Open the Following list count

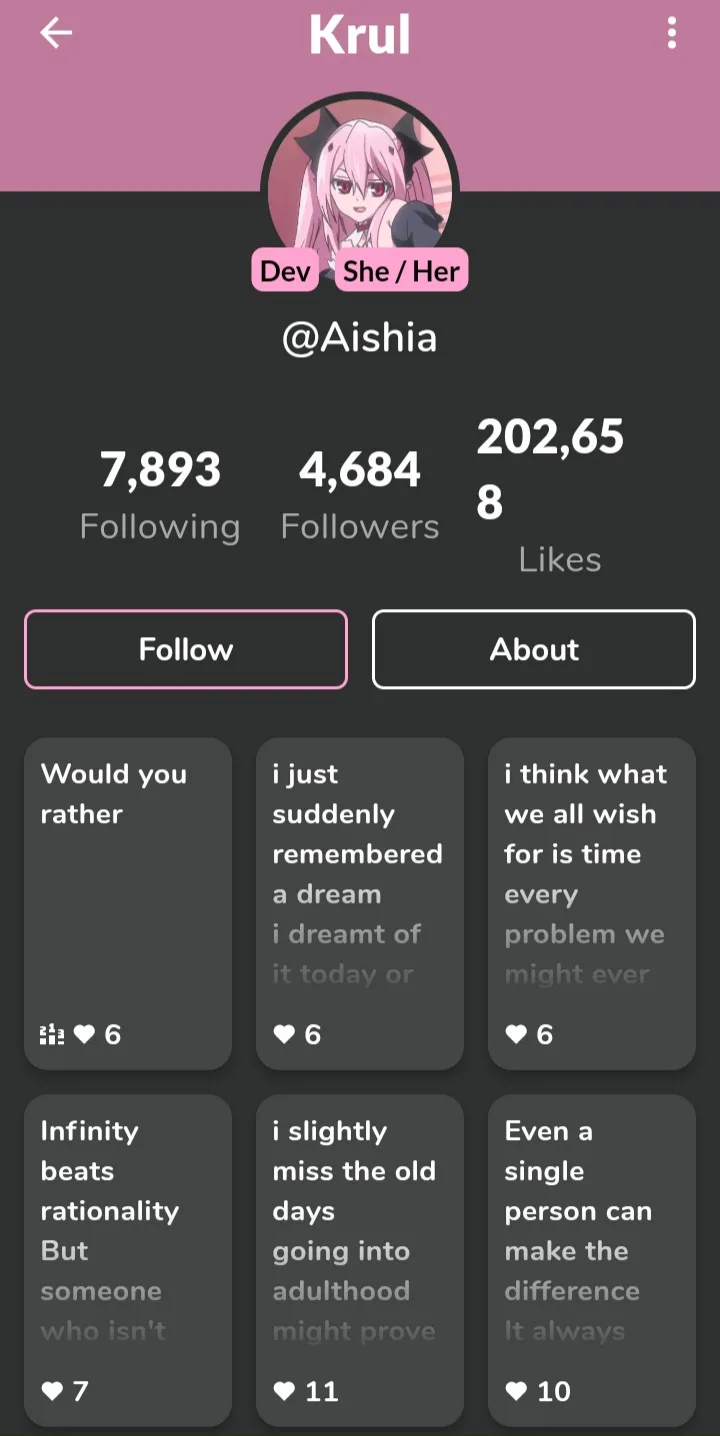click(x=160, y=497)
